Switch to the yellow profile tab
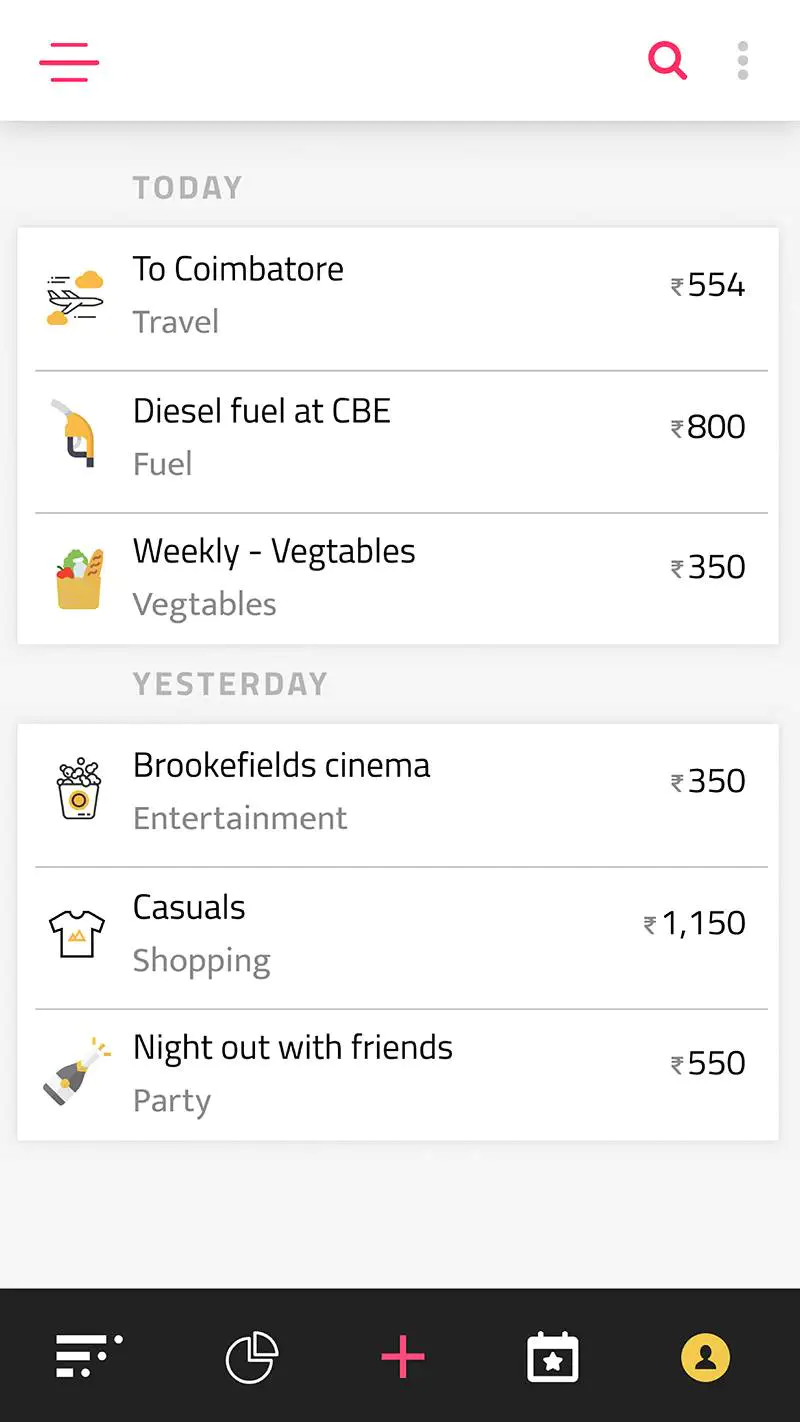Image resolution: width=800 pixels, height=1422 pixels. (x=706, y=1357)
